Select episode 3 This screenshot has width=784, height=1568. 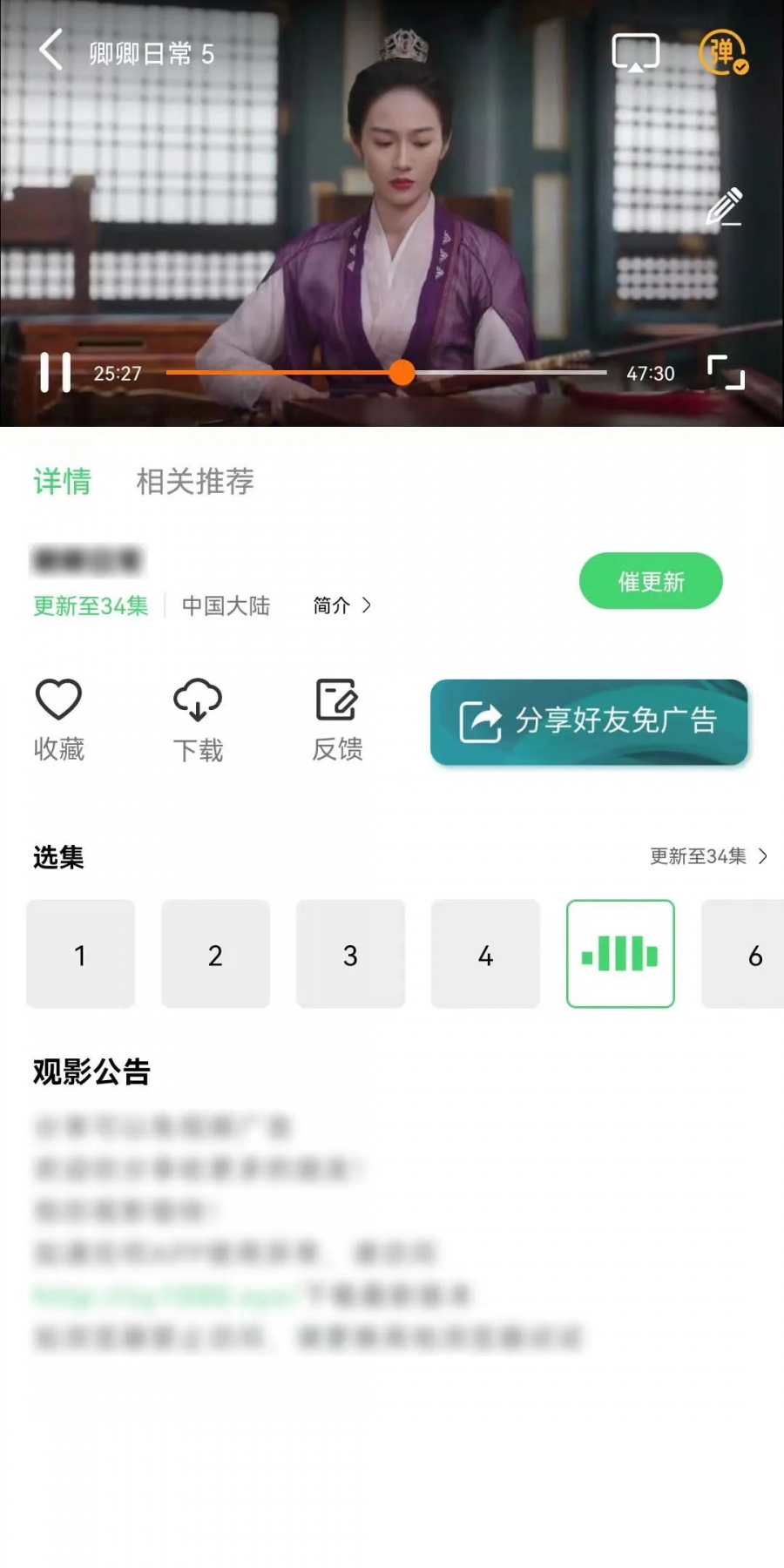tap(350, 955)
